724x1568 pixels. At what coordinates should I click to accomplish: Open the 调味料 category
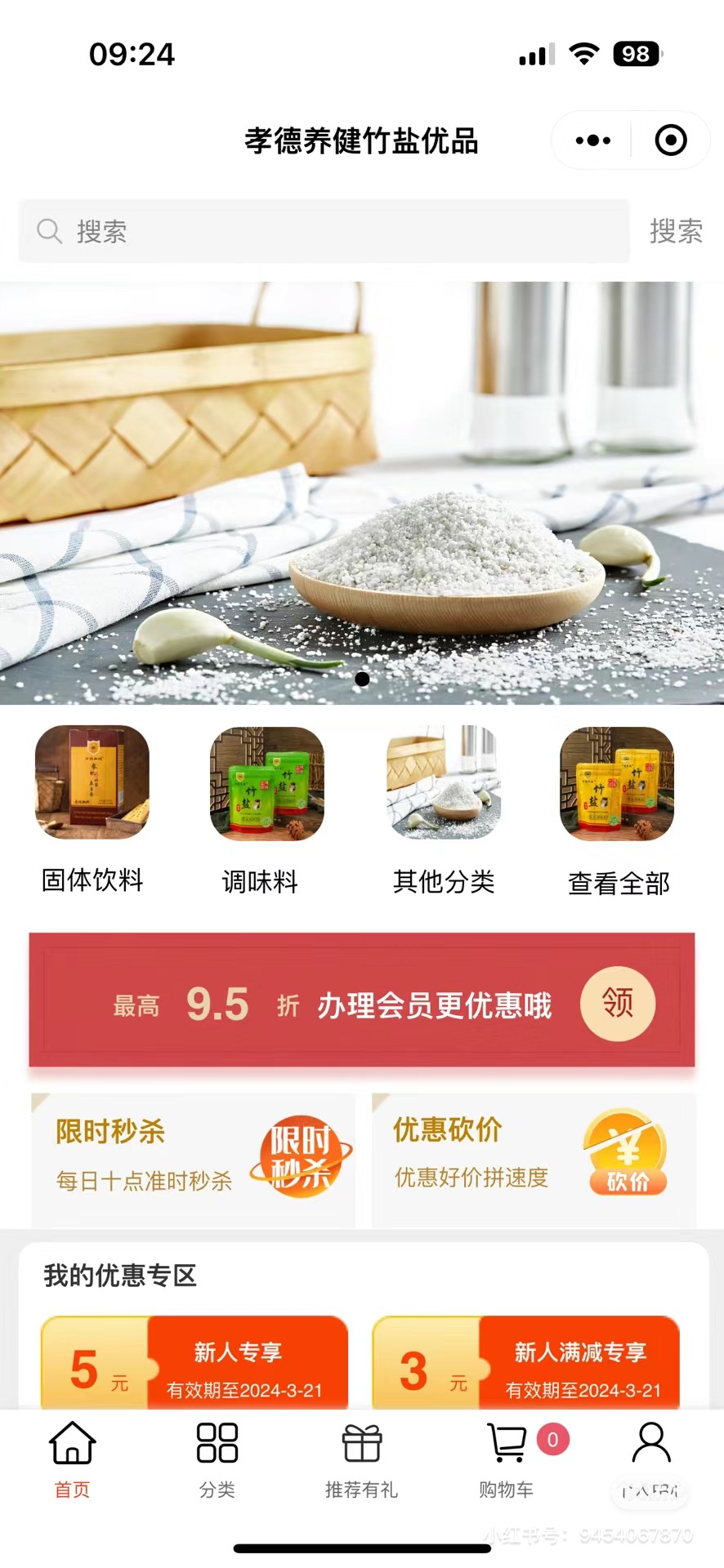point(266,808)
